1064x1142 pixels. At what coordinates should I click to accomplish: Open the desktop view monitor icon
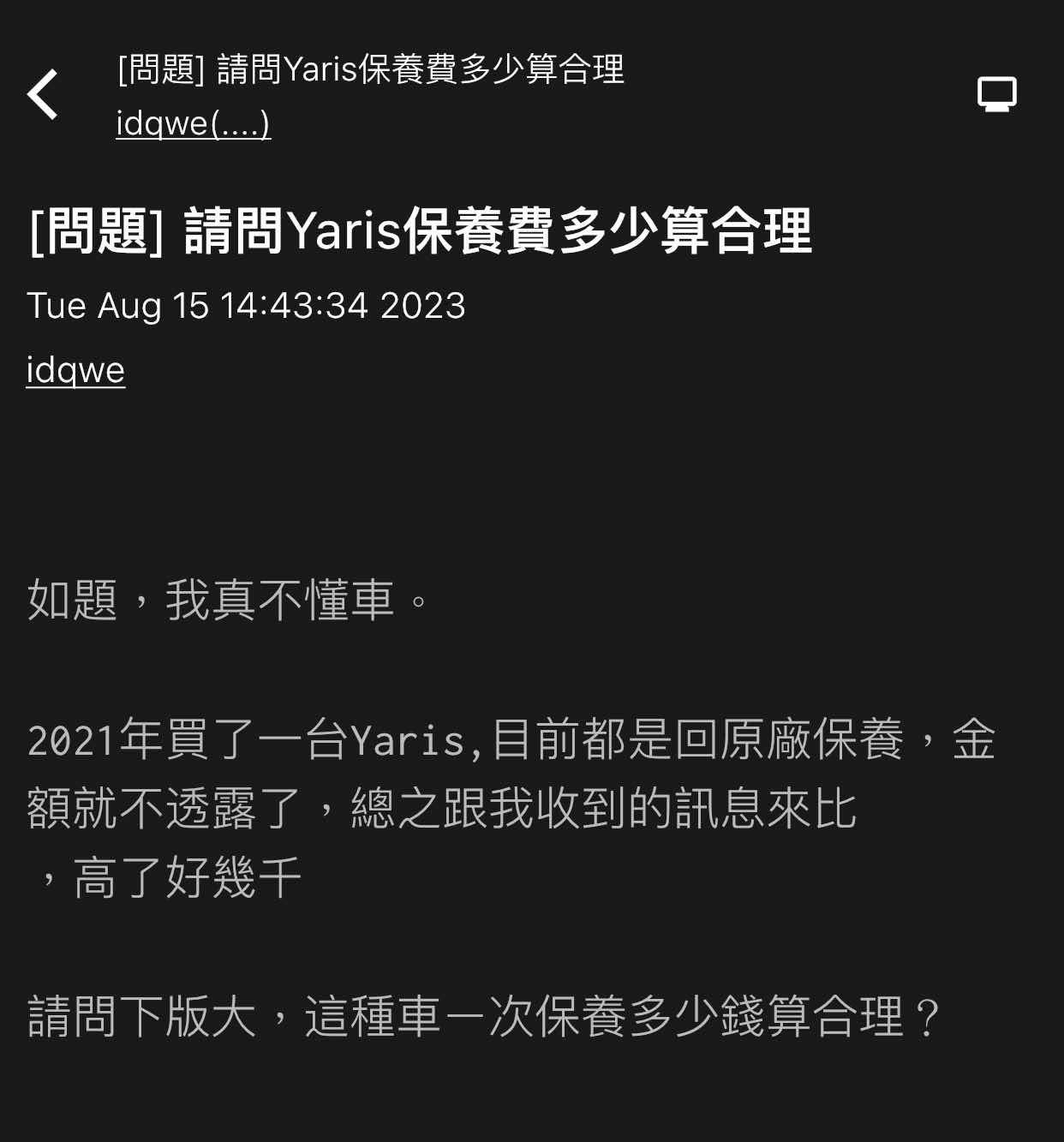pyautogui.click(x=996, y=94)
